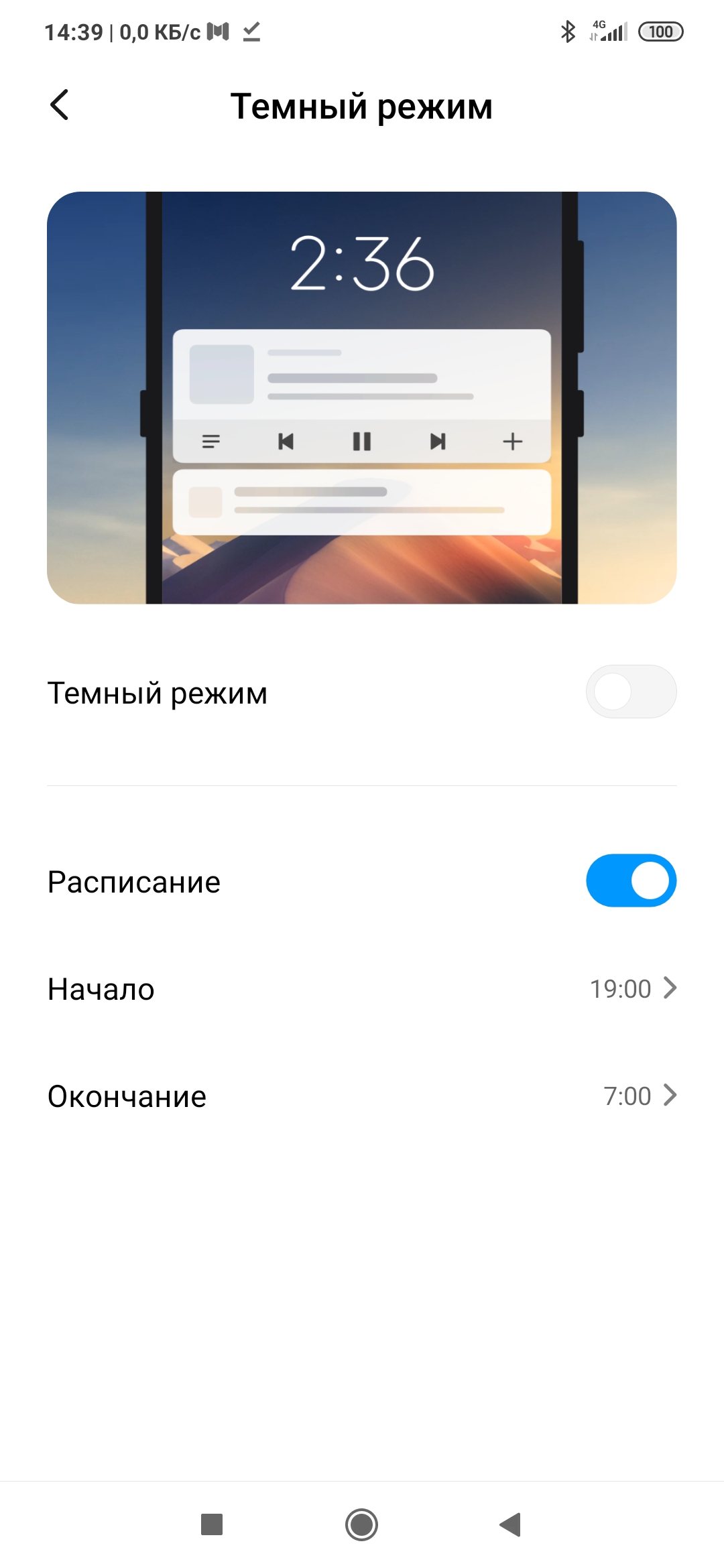
Task: Open recent apps with the square button
Action: pyautogui.click(x=212, y=1524)
